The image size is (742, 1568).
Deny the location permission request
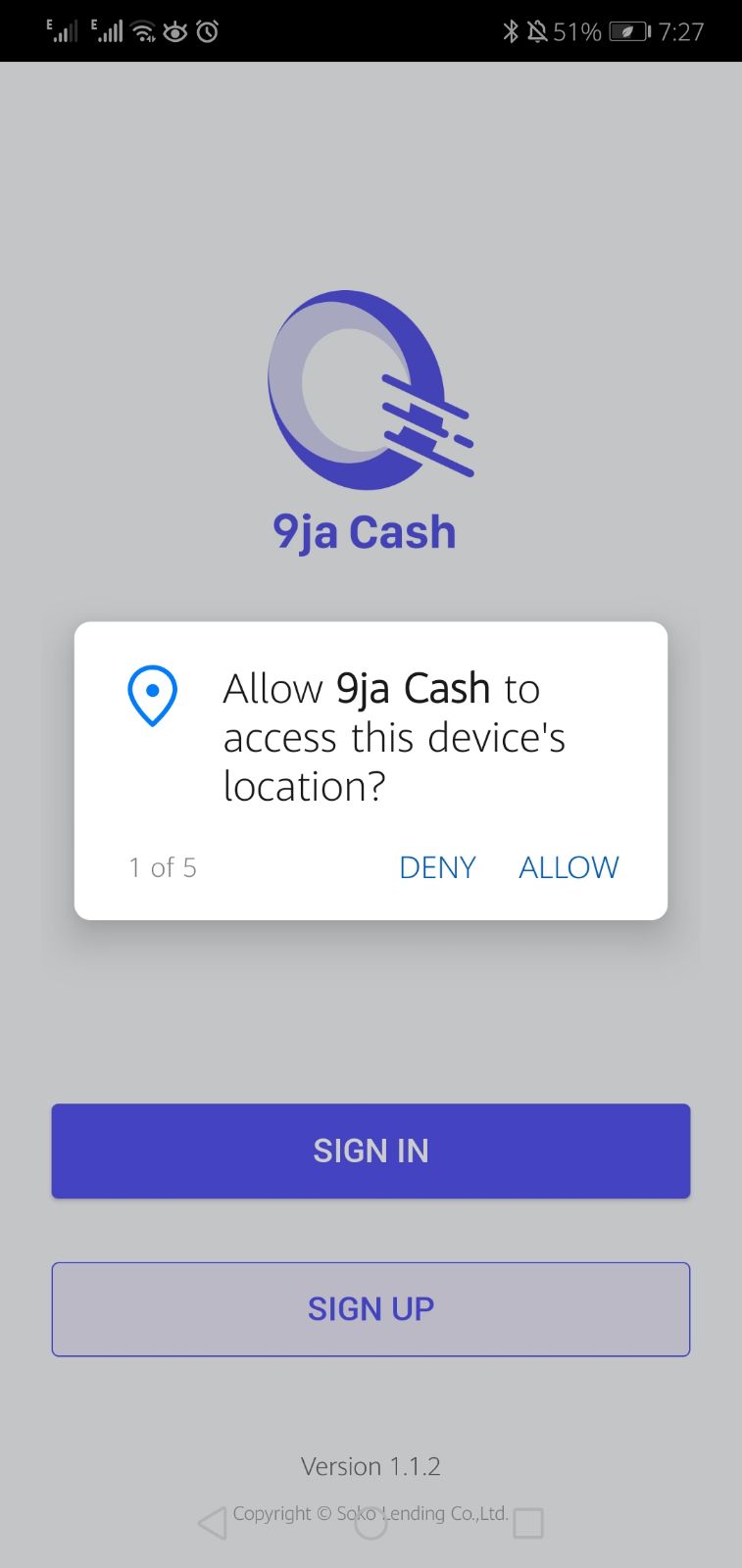click(x=437, y=867)
